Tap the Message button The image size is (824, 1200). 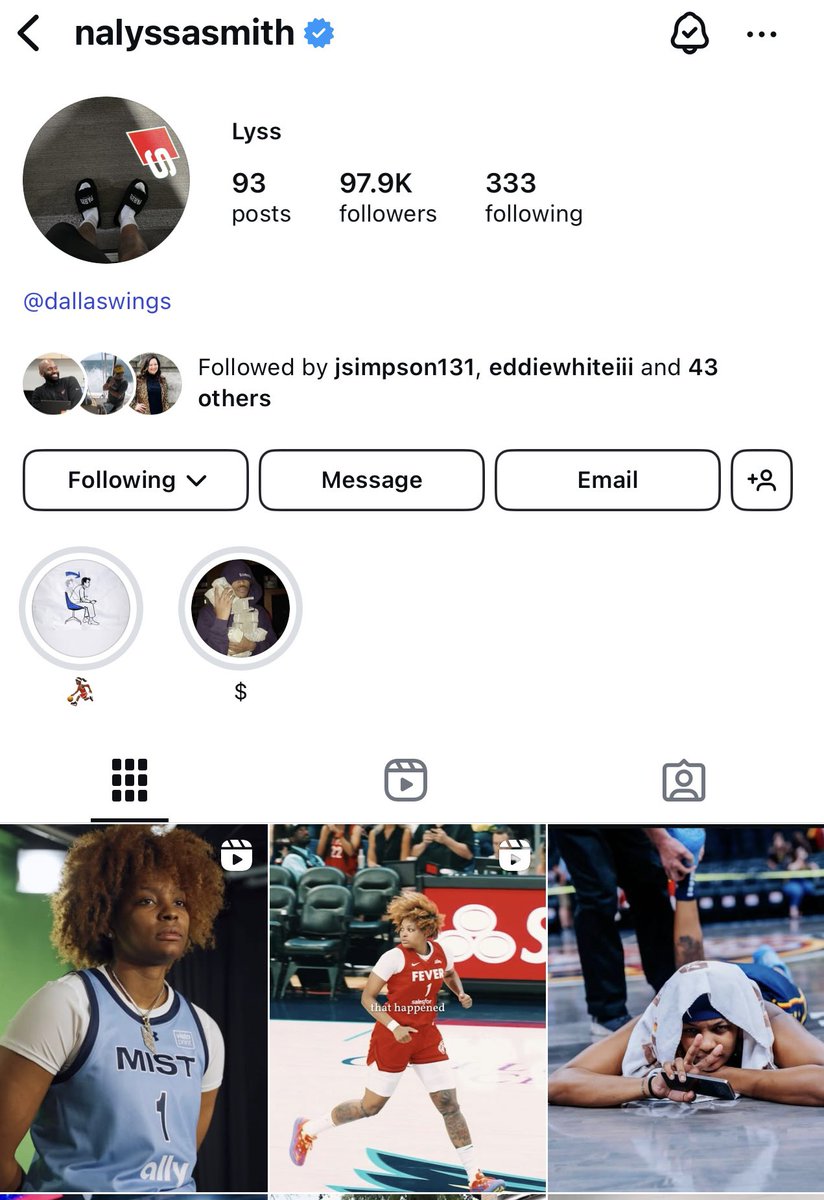371,480
